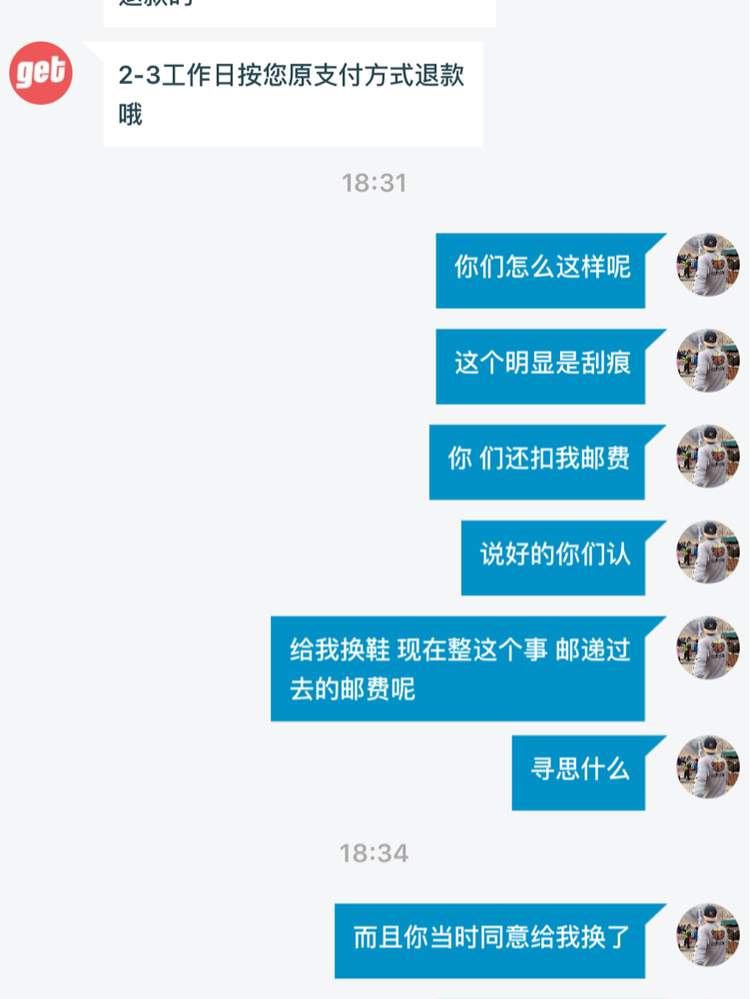Tap the user avatar beside "你们怎么这样呢"

(x=708, y=265)
